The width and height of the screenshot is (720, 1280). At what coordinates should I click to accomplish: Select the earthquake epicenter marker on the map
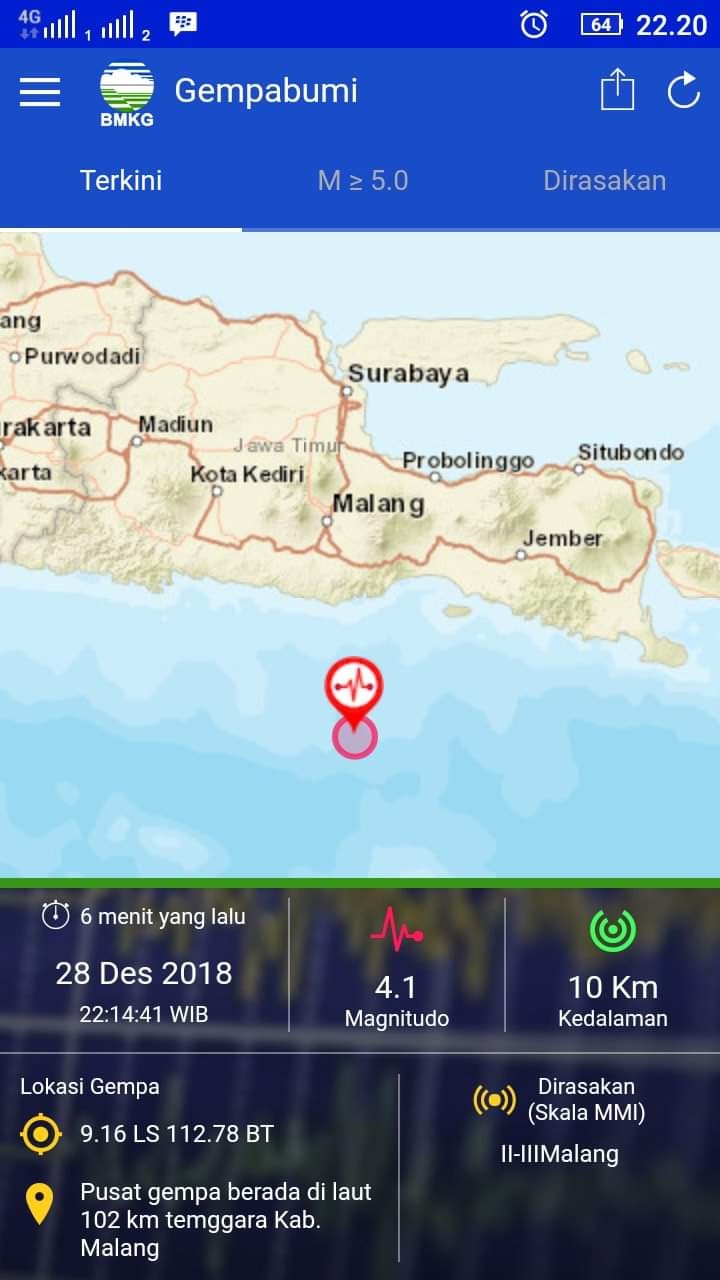click(x=355, y=685)
